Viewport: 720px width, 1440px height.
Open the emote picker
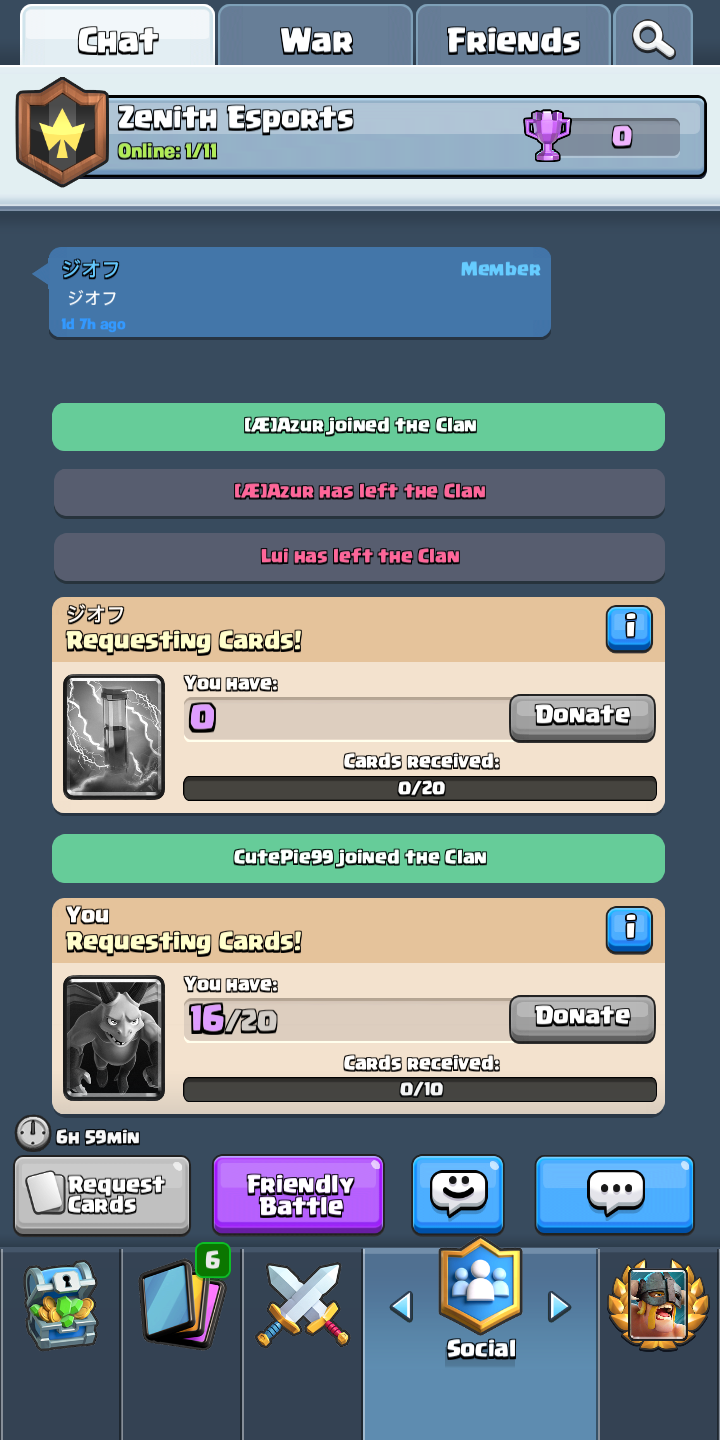tap(458, 1194)
